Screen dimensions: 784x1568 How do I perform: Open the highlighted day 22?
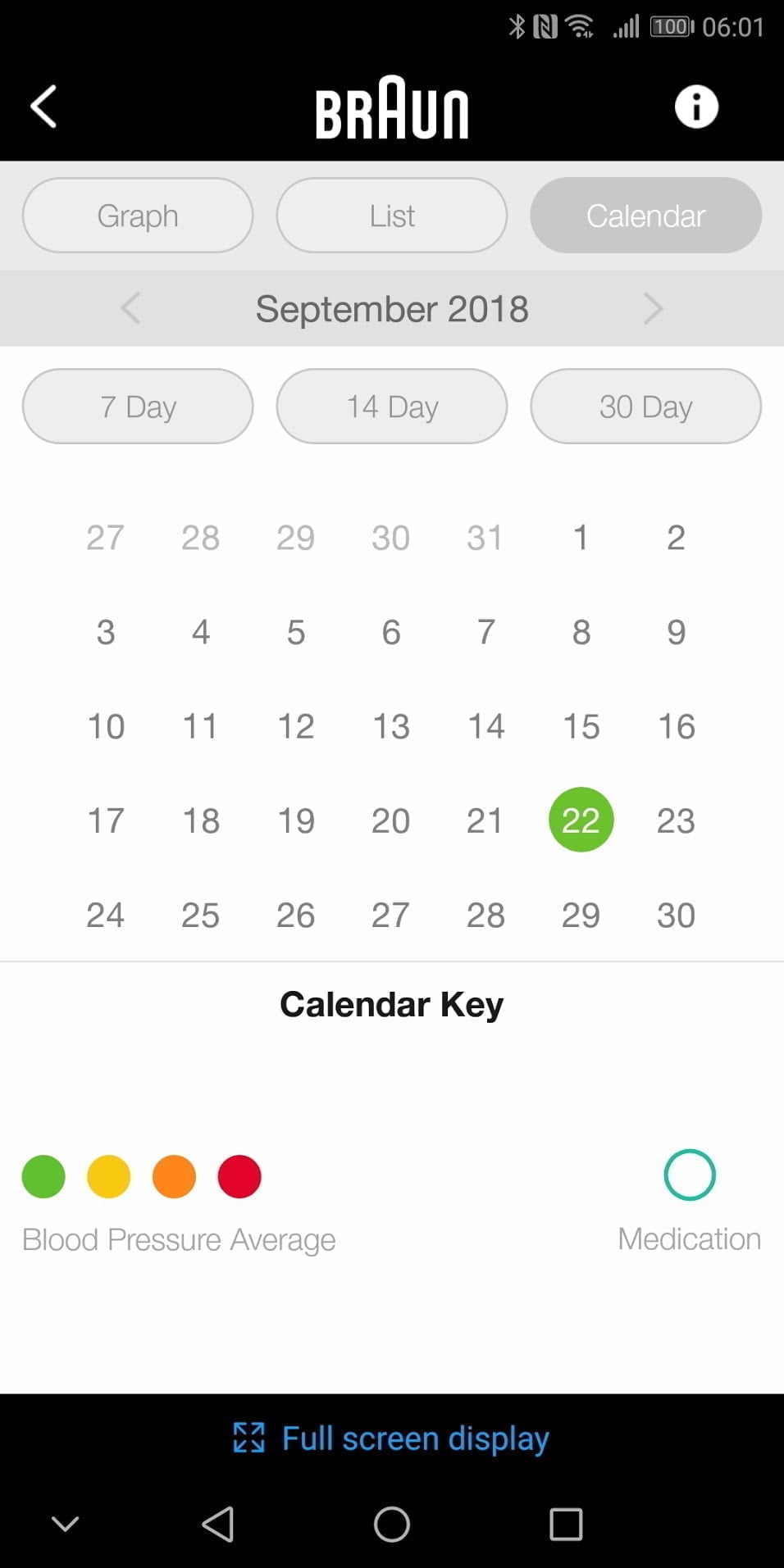click(581, 820)
